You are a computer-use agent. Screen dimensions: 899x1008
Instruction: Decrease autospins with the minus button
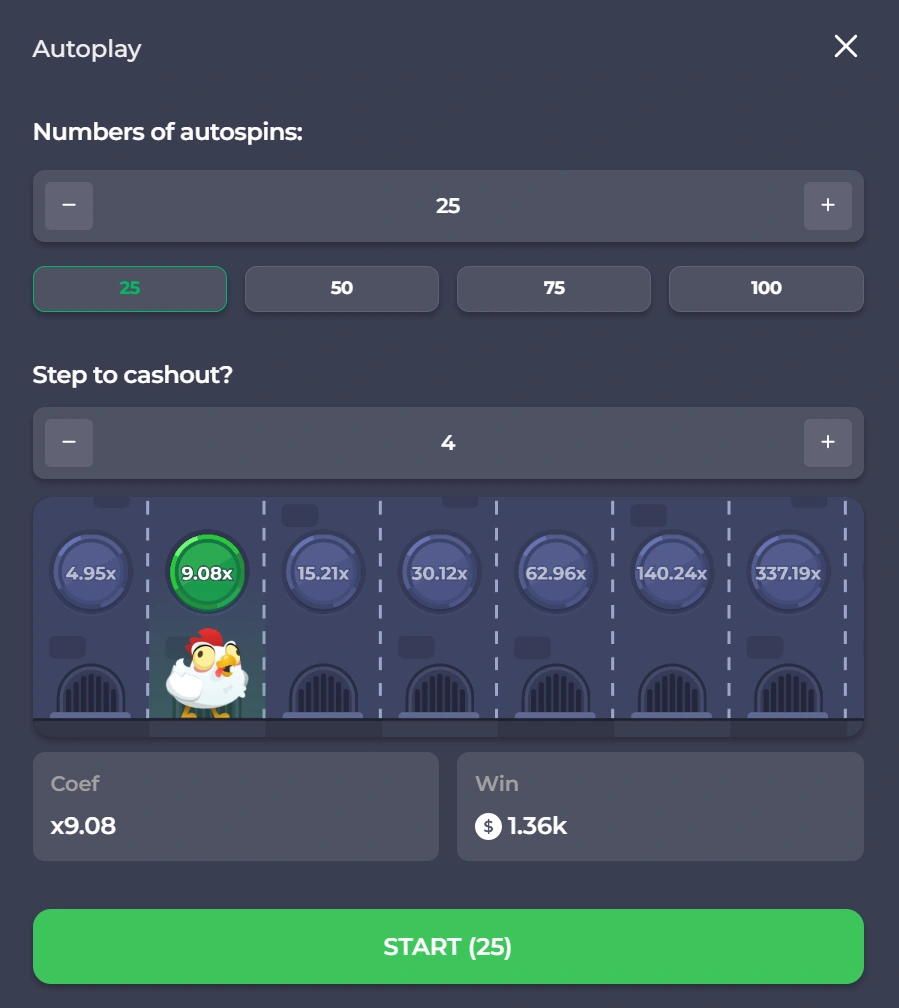[x=68, y=206]
